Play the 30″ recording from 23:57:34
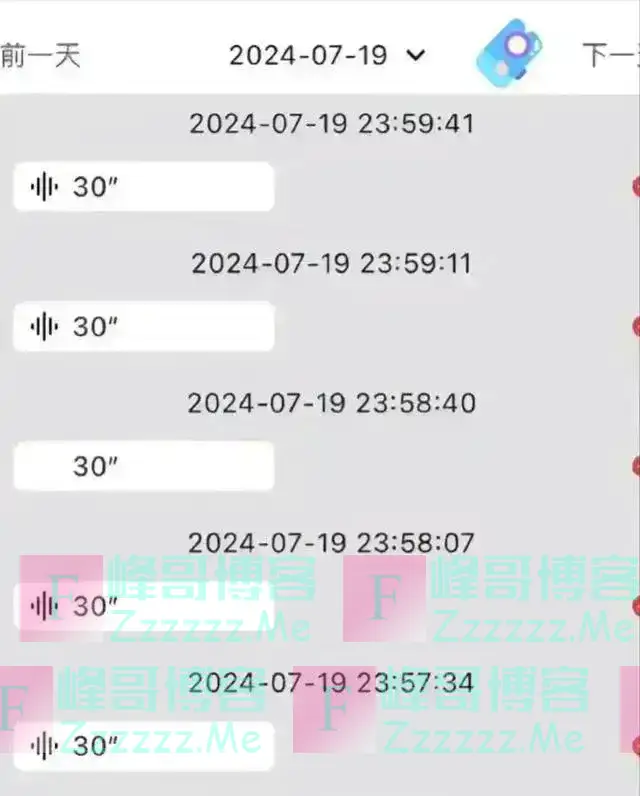Image resolution: width=640 pixels, height=796 pixels. 143,746
